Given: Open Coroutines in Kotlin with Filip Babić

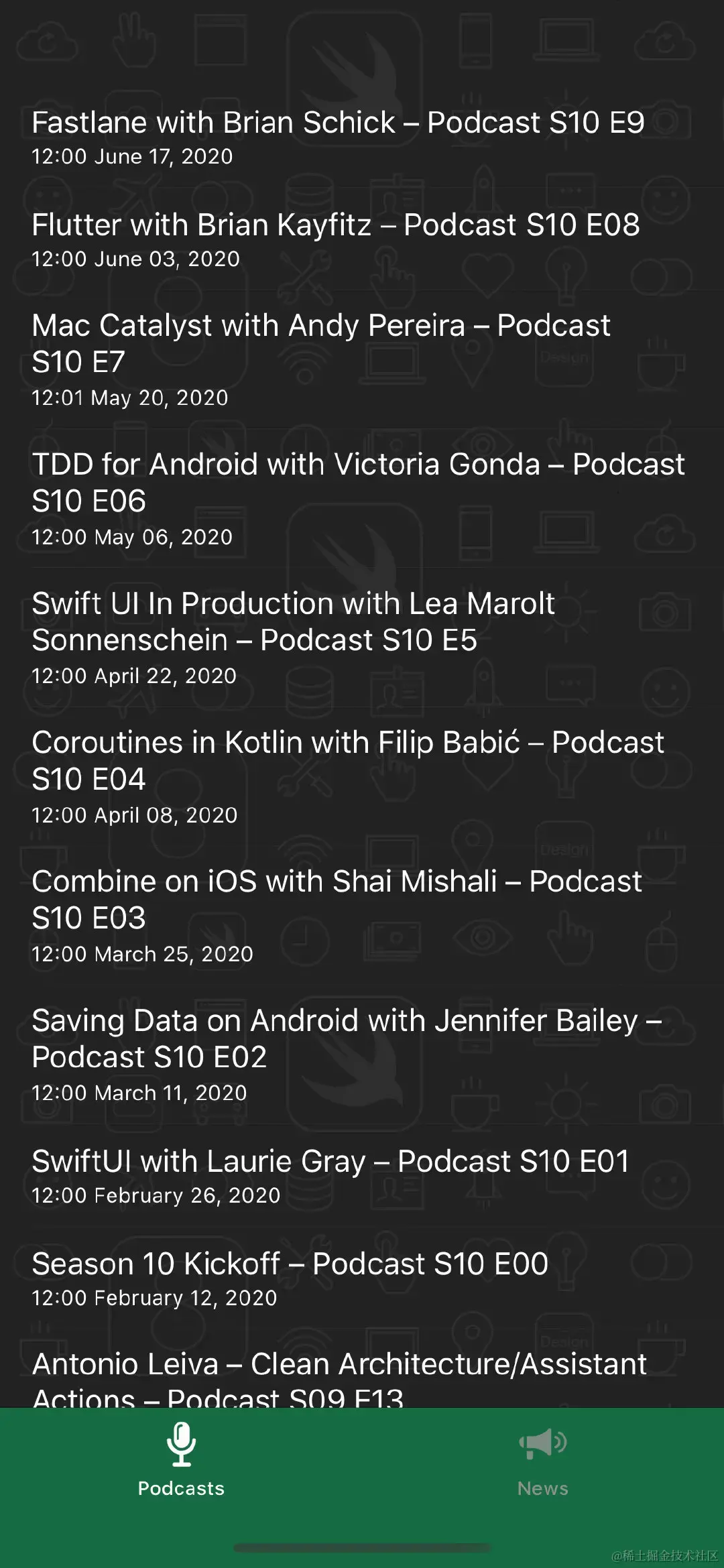Looking at the screenshot, I should pyautogui.click(x=348, y=776).
